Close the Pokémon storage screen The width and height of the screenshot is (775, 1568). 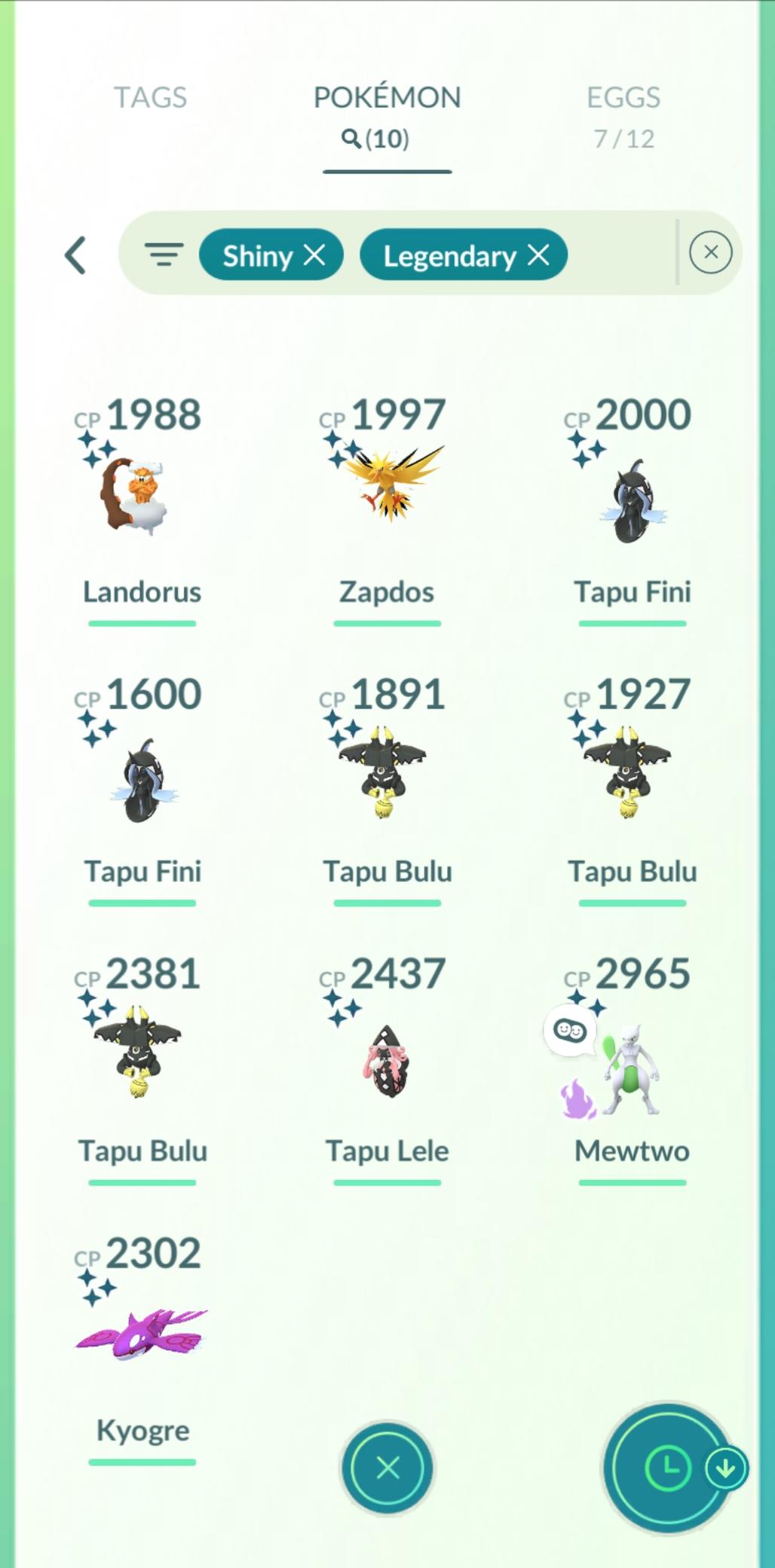[387, 1467]
